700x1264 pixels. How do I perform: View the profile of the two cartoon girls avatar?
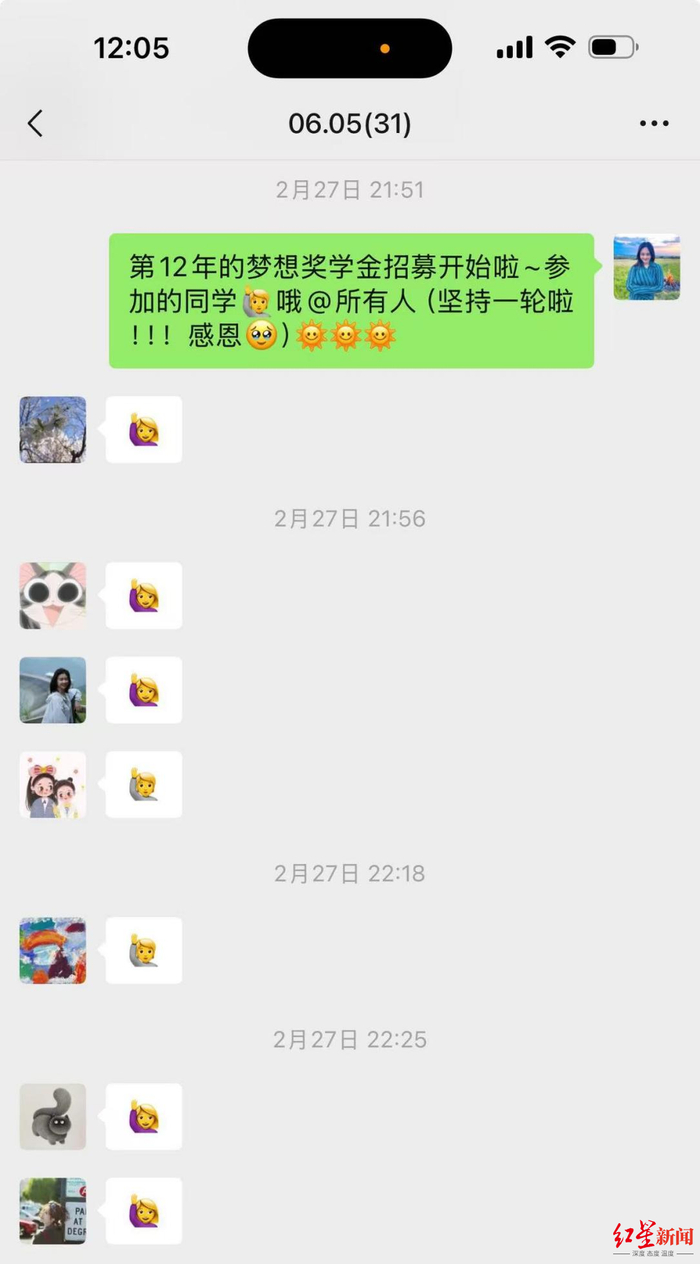click(53, 785)
